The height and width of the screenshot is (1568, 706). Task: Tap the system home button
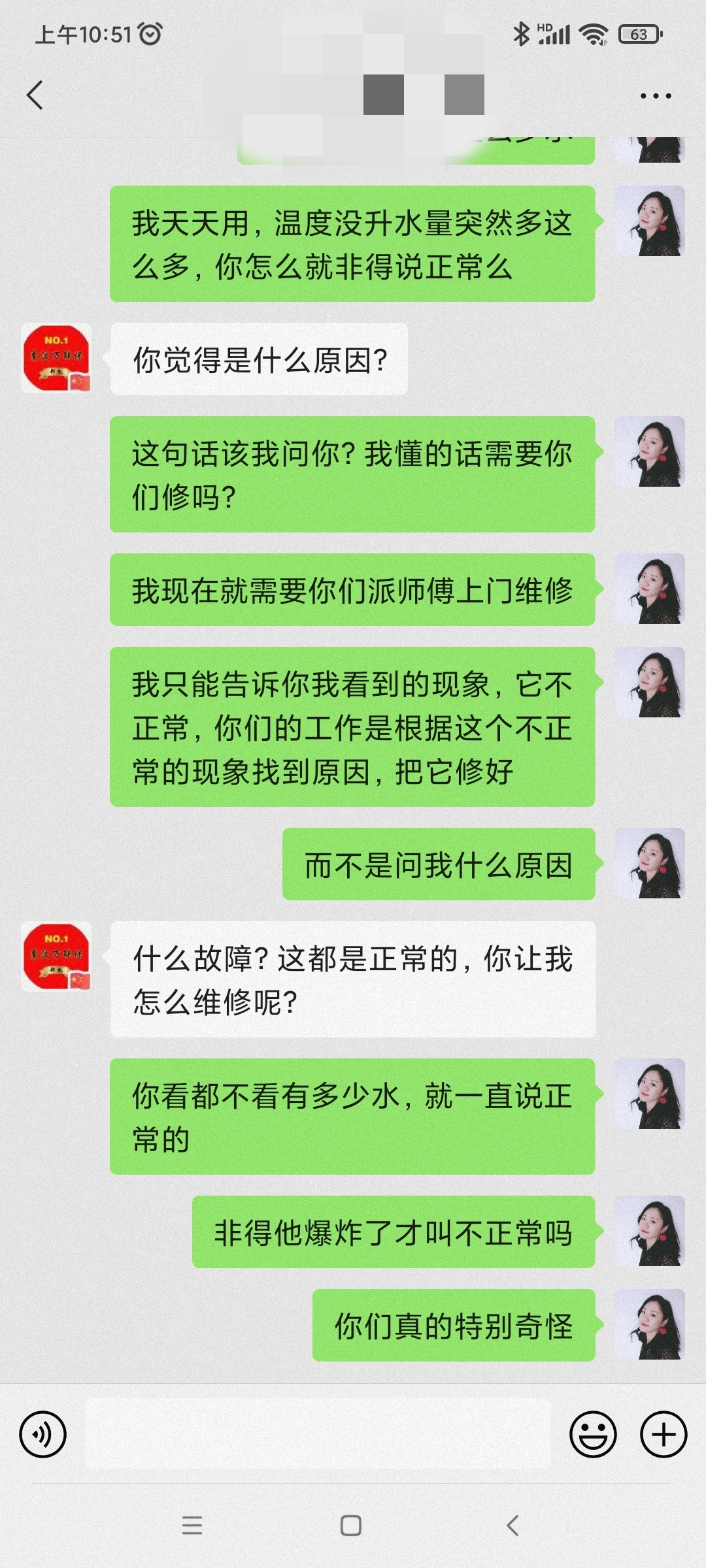click(351, 1526)
